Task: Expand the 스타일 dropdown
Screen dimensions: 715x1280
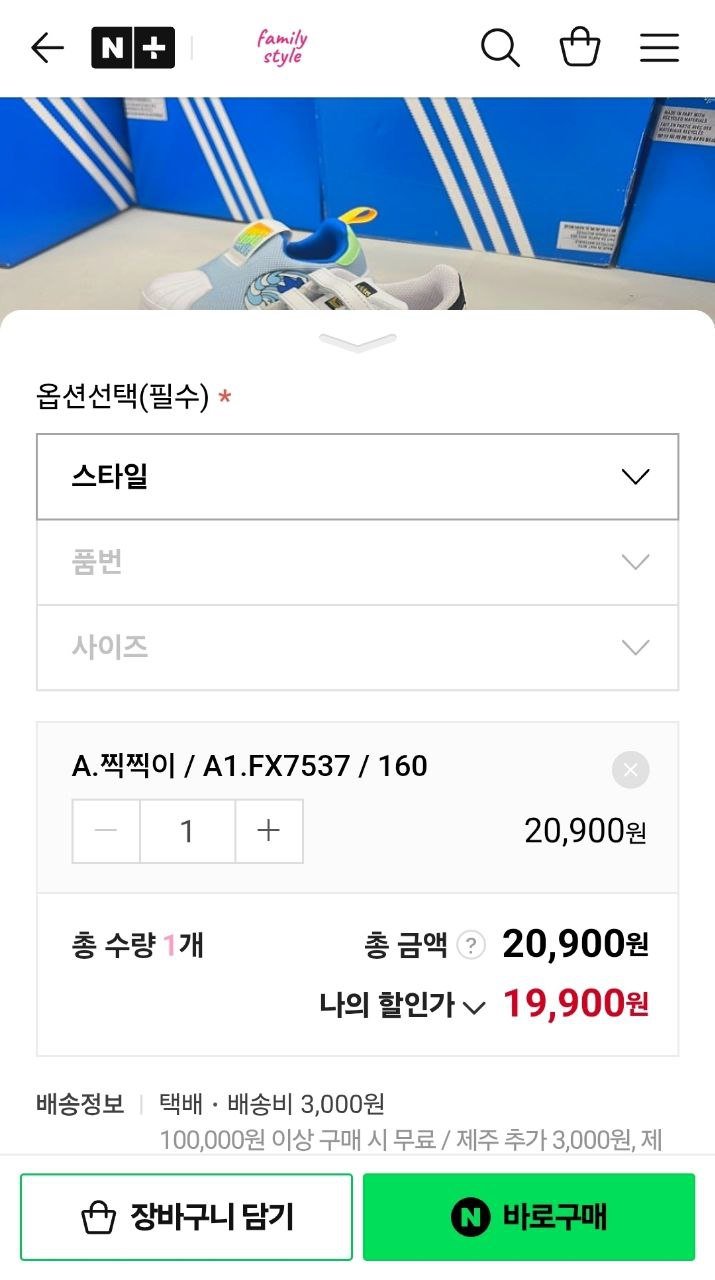Action: 357,477
